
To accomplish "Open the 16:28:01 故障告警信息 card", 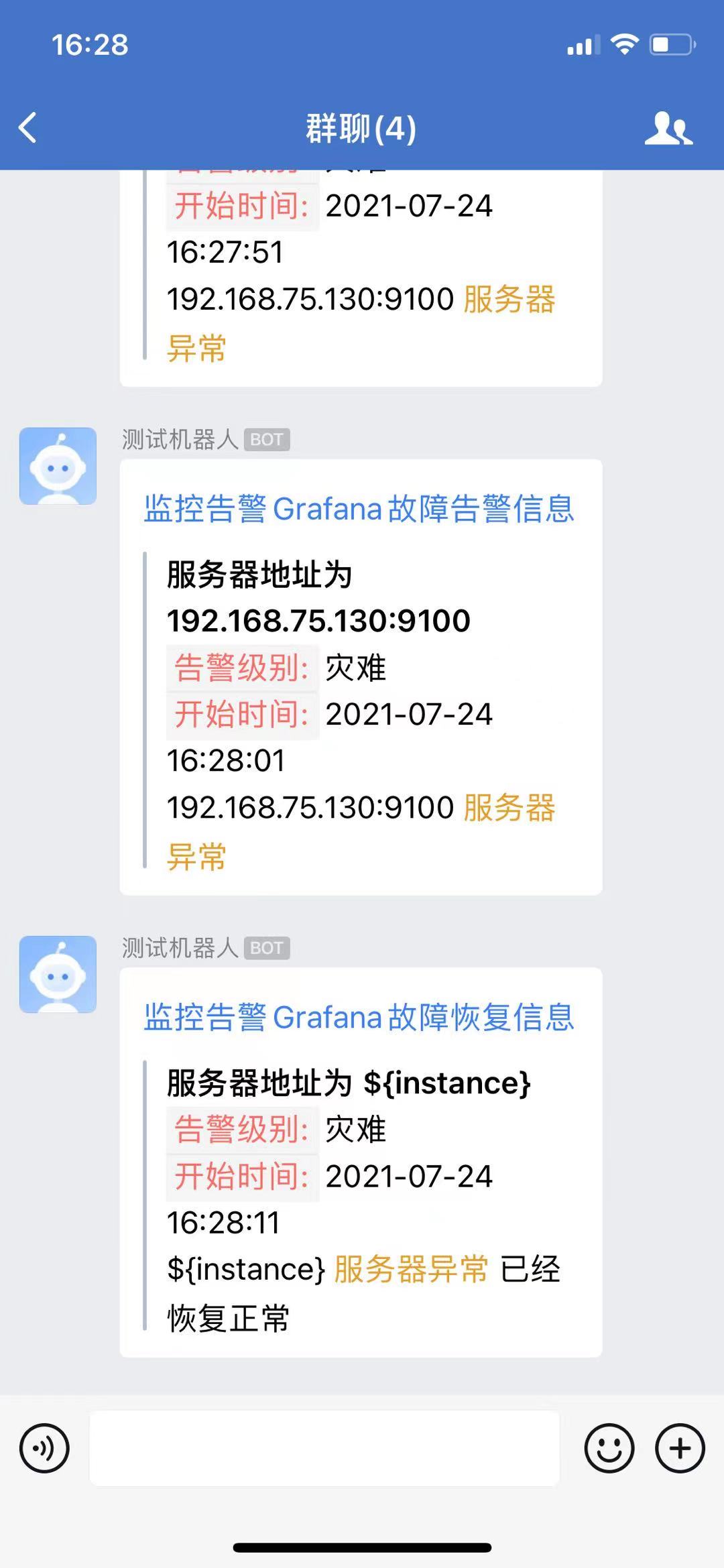I will pos(360,677).
